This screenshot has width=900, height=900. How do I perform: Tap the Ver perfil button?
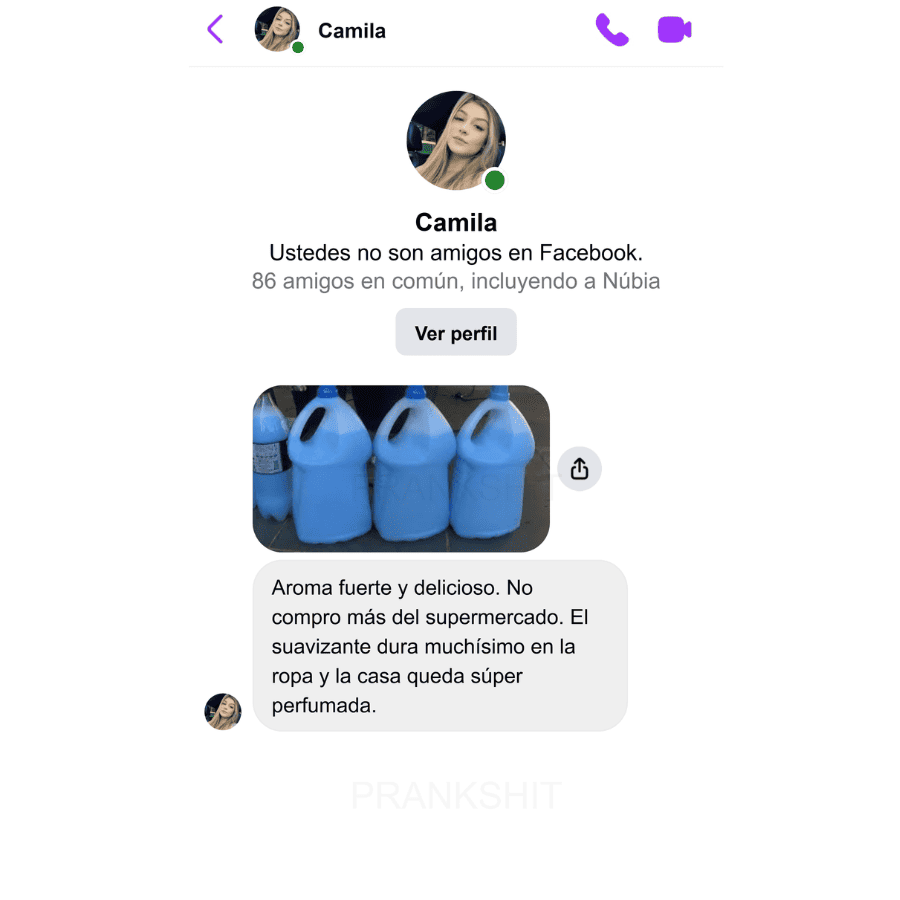456,333
